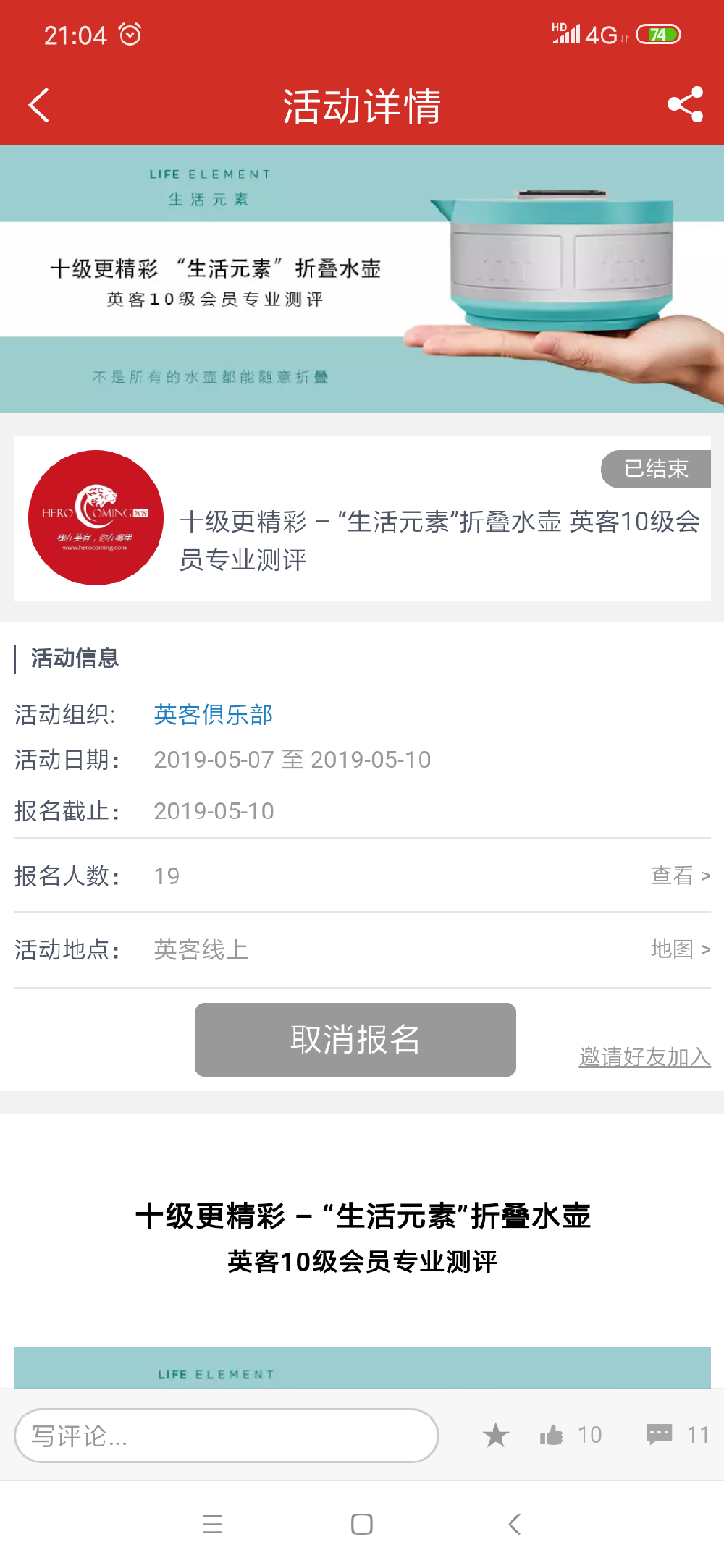The height and width of the screenshot is (1568, 724).
Task: Like this activity with the thumbs-up
Action: point(552,1435)
